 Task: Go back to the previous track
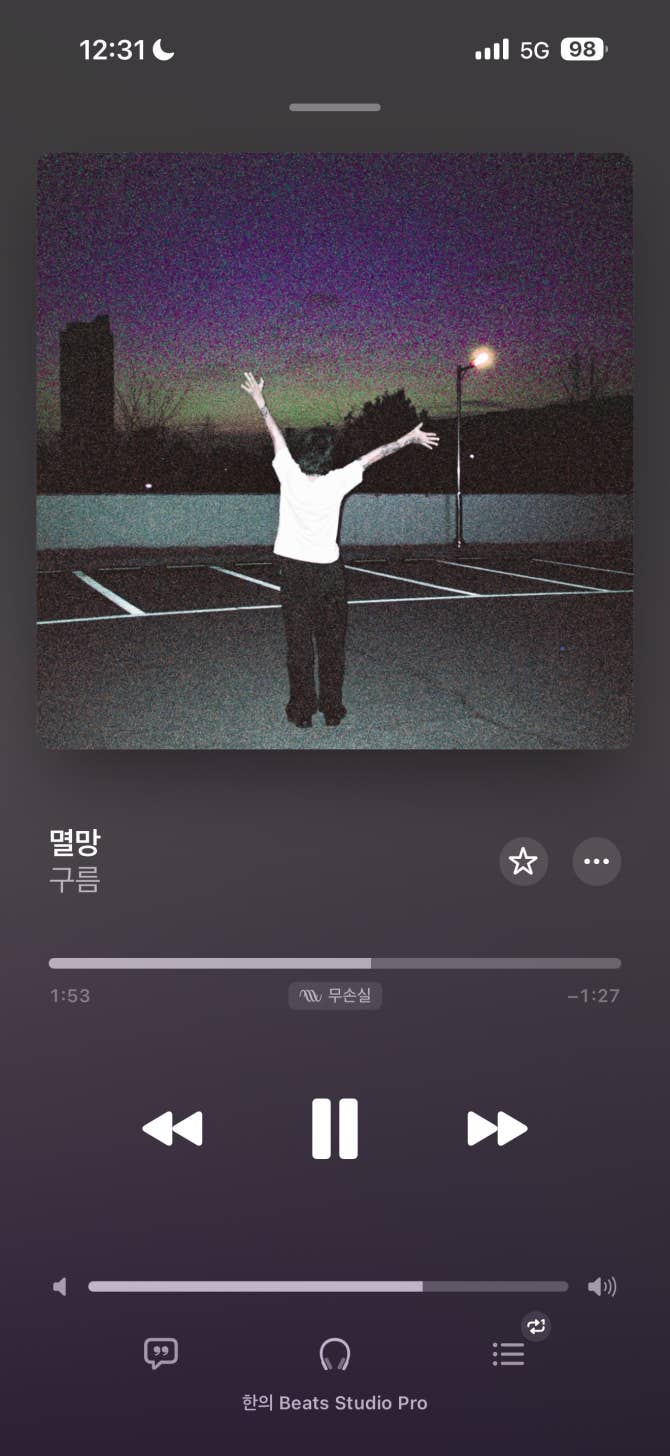173,1129
